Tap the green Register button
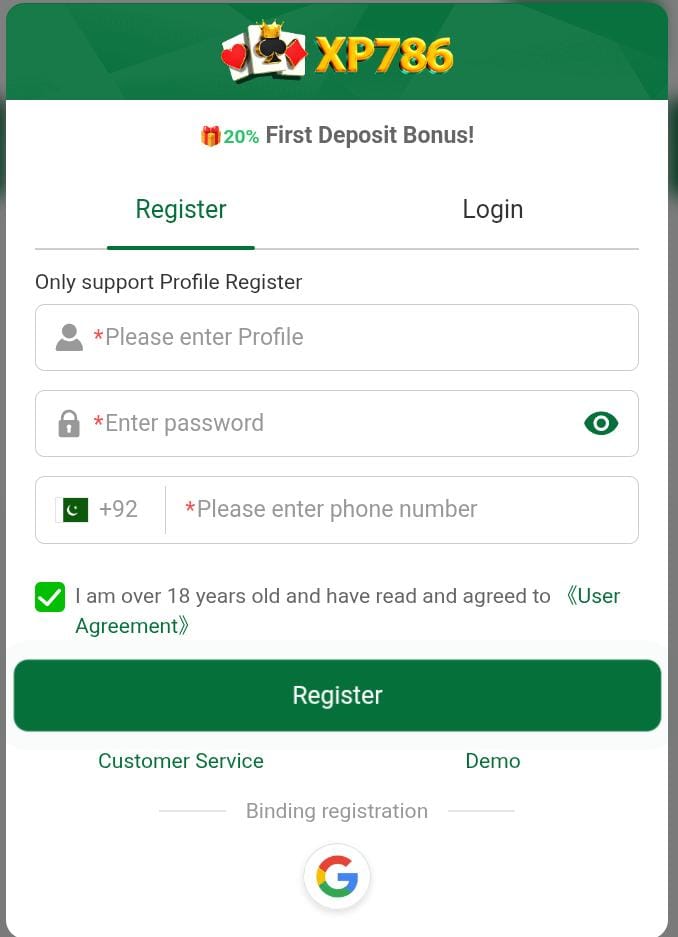The width and height of the screenshot is (678, 937). coord(337,695)
